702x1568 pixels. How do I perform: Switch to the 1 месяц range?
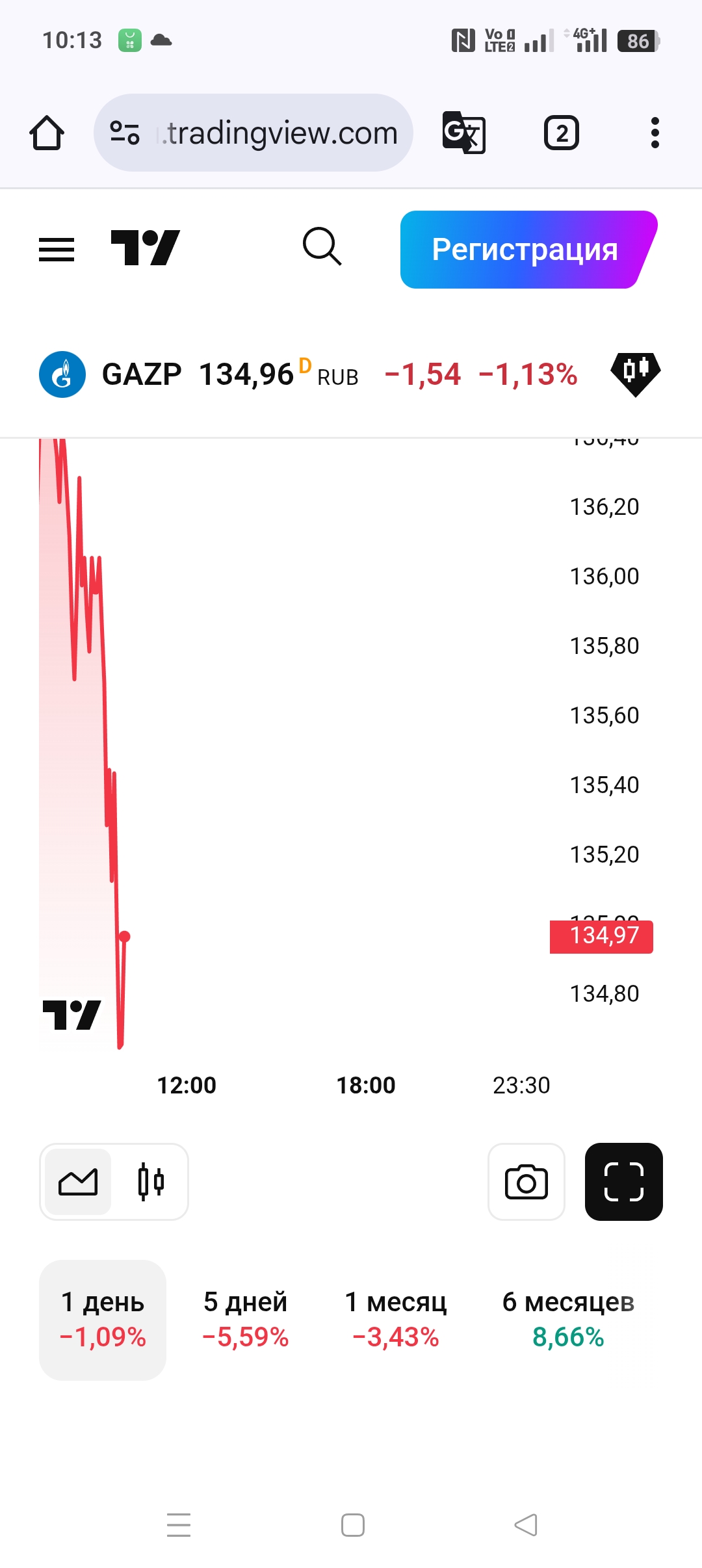395,1320
